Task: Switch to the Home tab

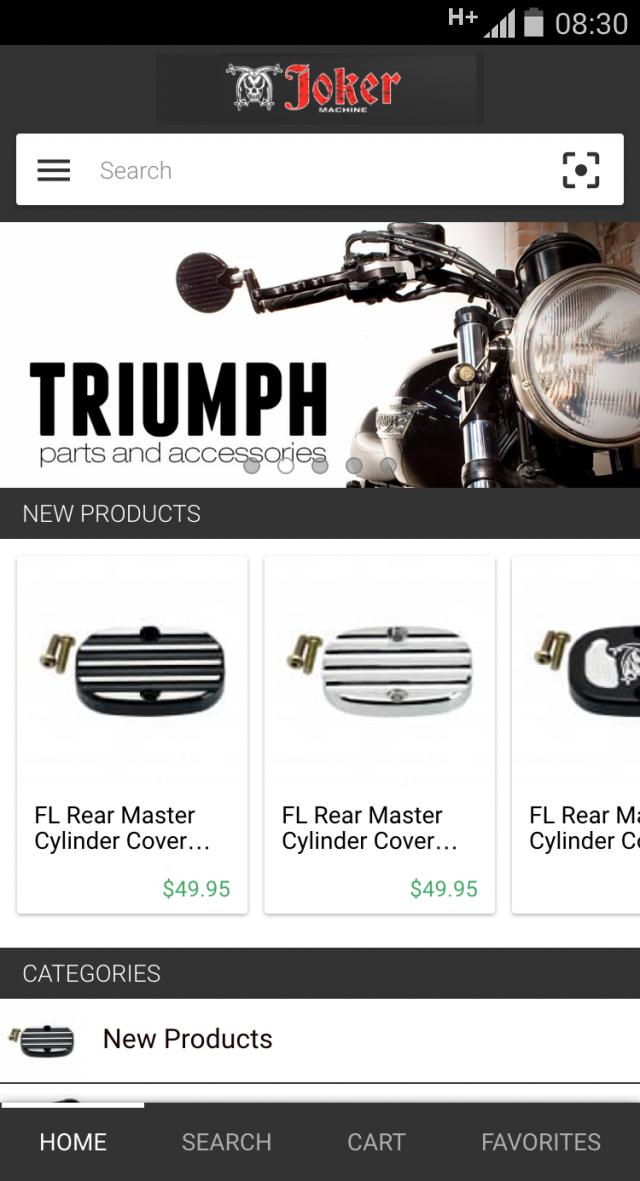Action: click(73, 1142)
